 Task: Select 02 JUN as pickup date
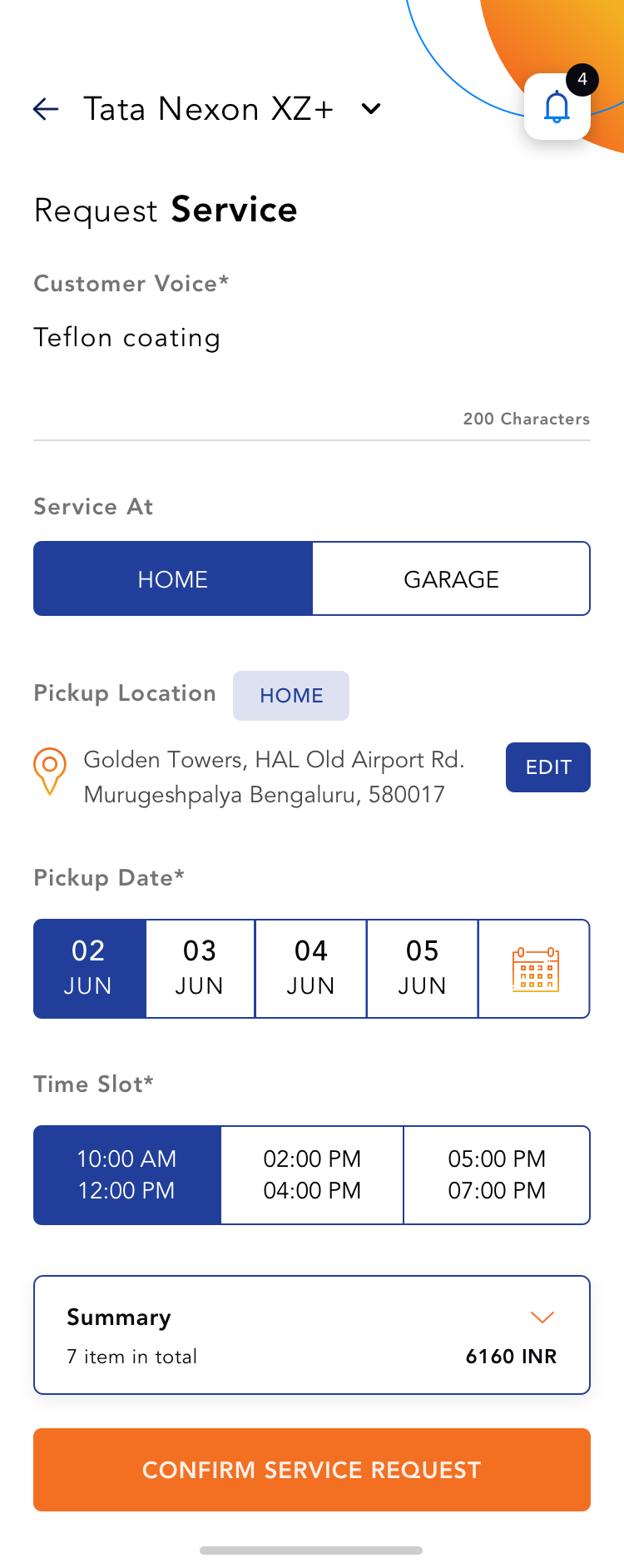(x=89, y=969)
